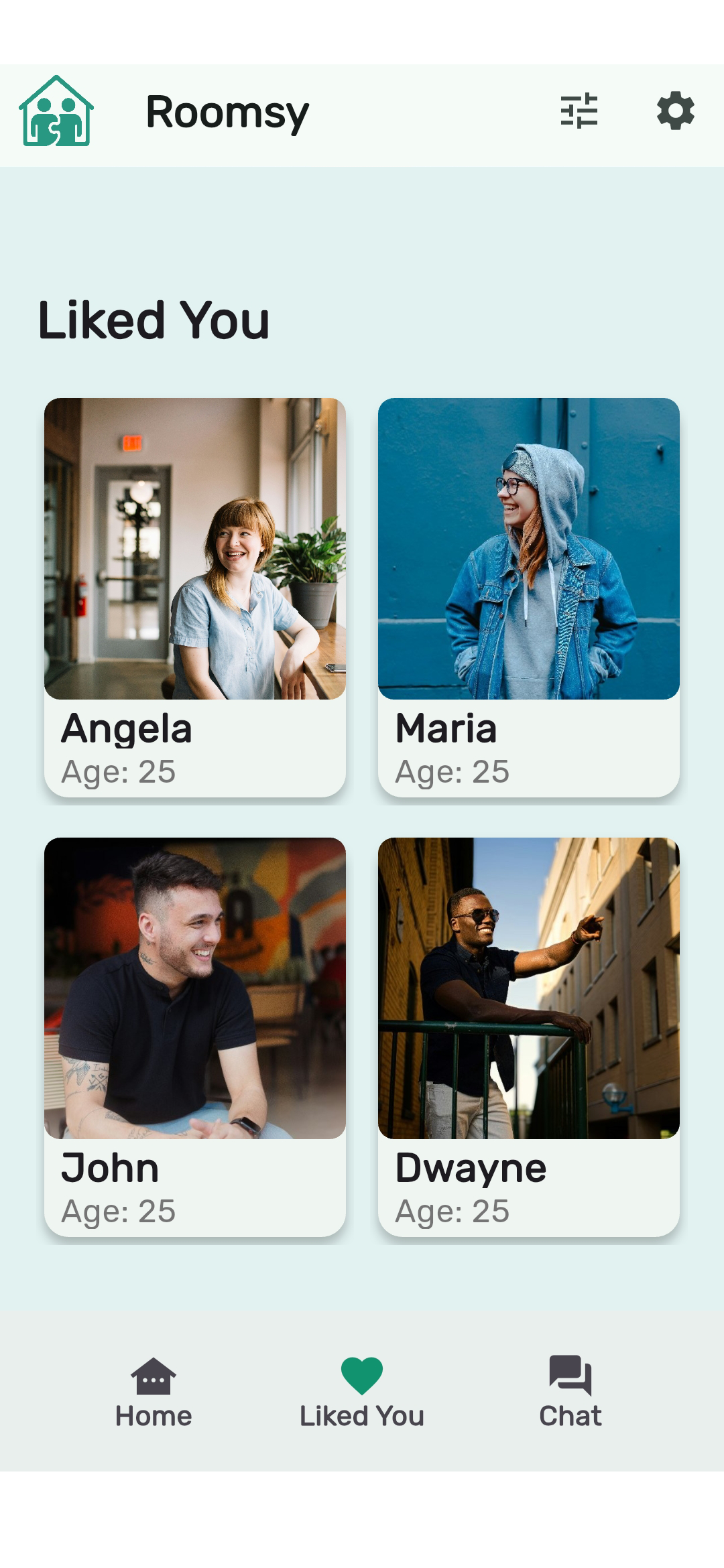Tap the name Maria on her card
The height and width of the screenshot is (1568, 724).
point(444,730)
